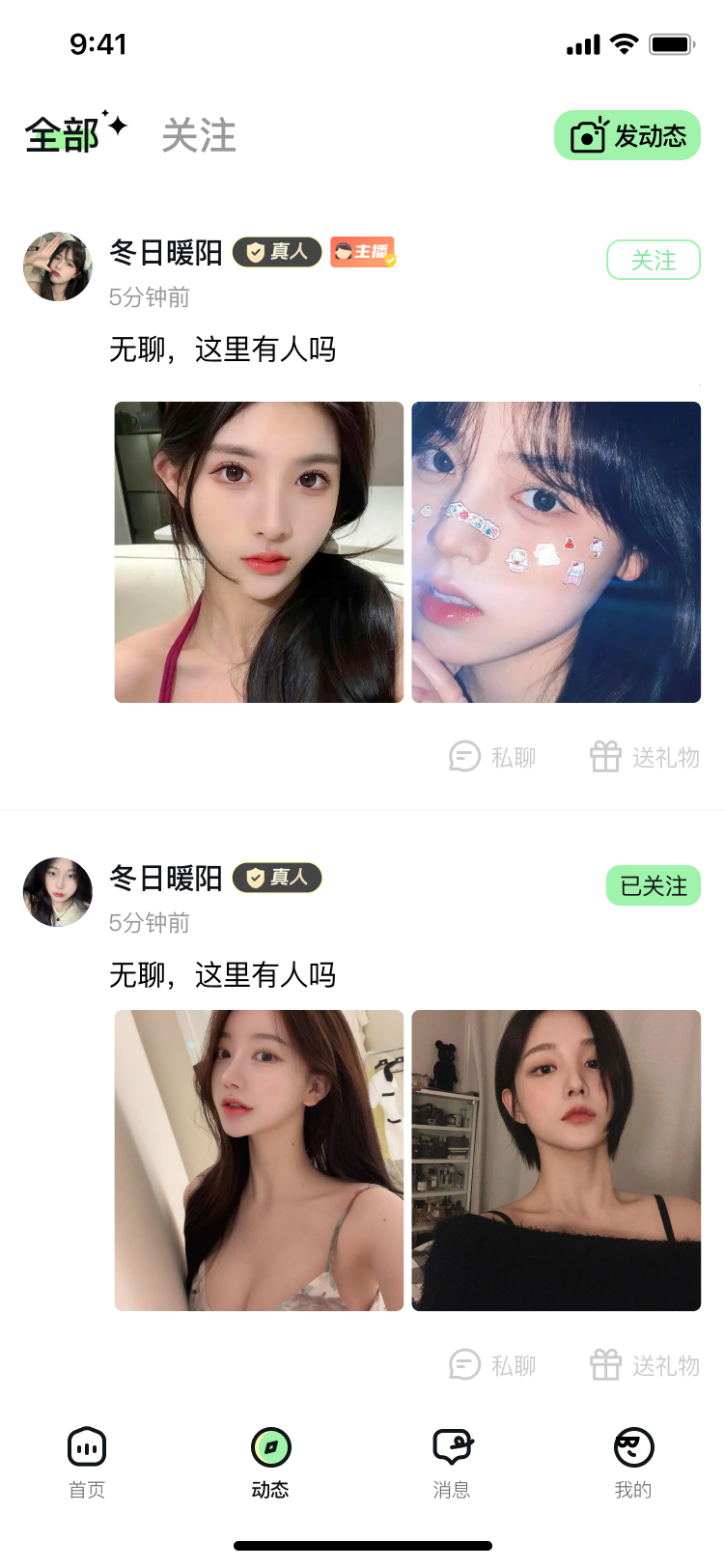The height and width of the screenshot is (1568, 724).
Task: Tap the 已关注 button to unfollow
Action: coord(653,885)
